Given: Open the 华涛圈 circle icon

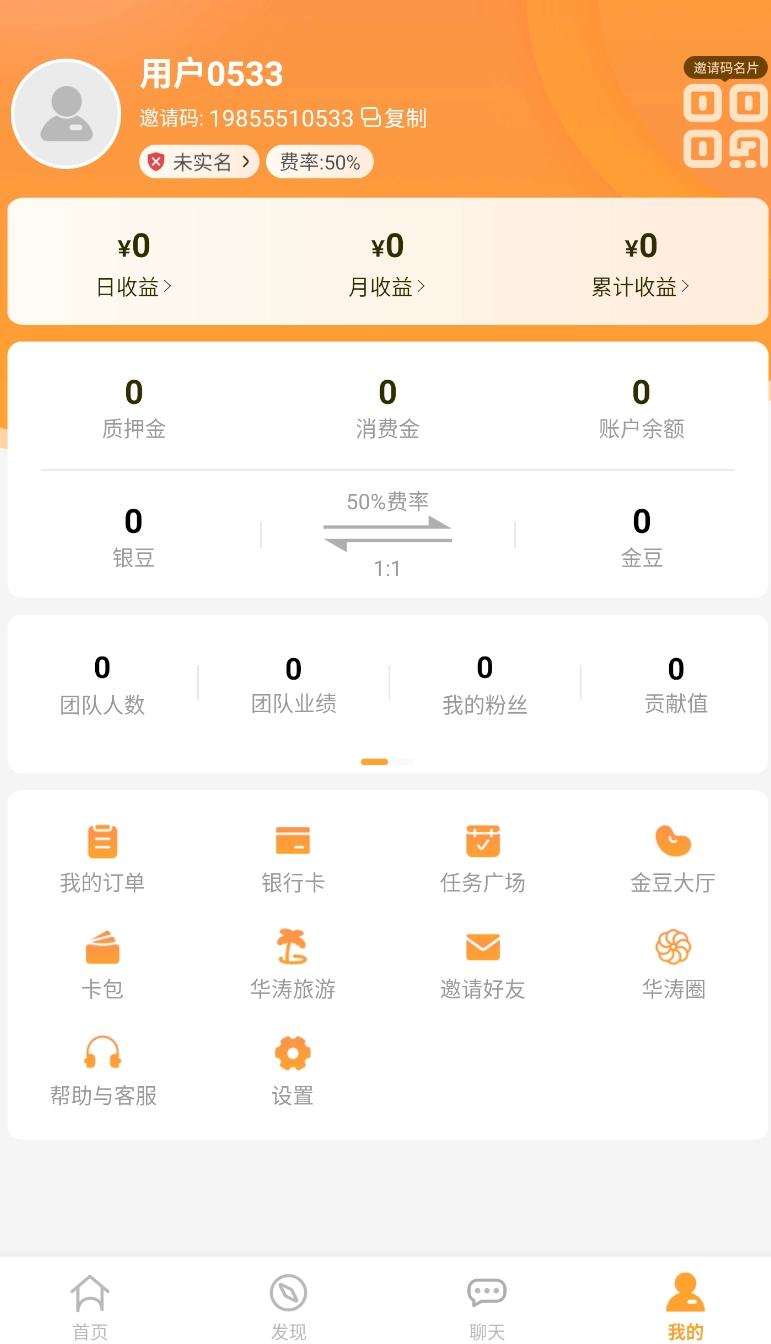Looking at the screenshot, I should pyautogui.click(x=673, y=961).
